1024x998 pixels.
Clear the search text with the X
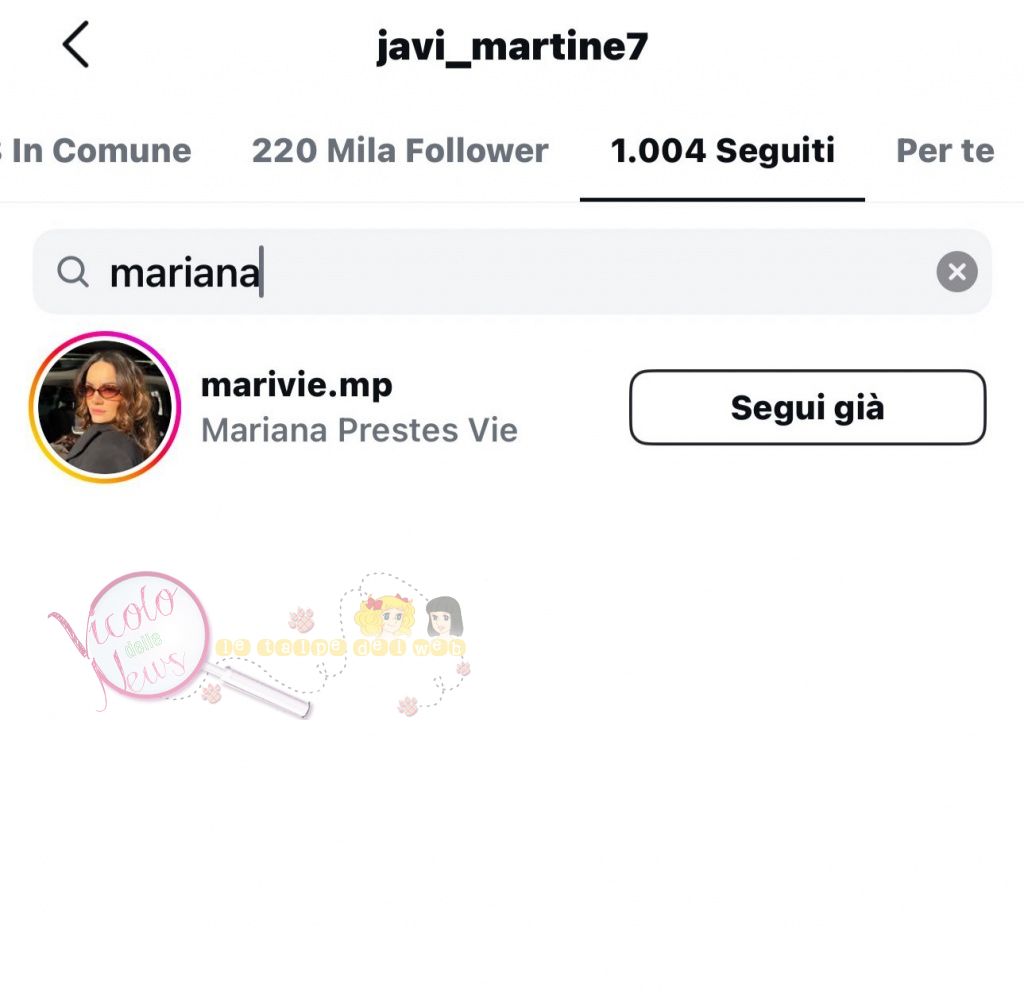[956, 272]
